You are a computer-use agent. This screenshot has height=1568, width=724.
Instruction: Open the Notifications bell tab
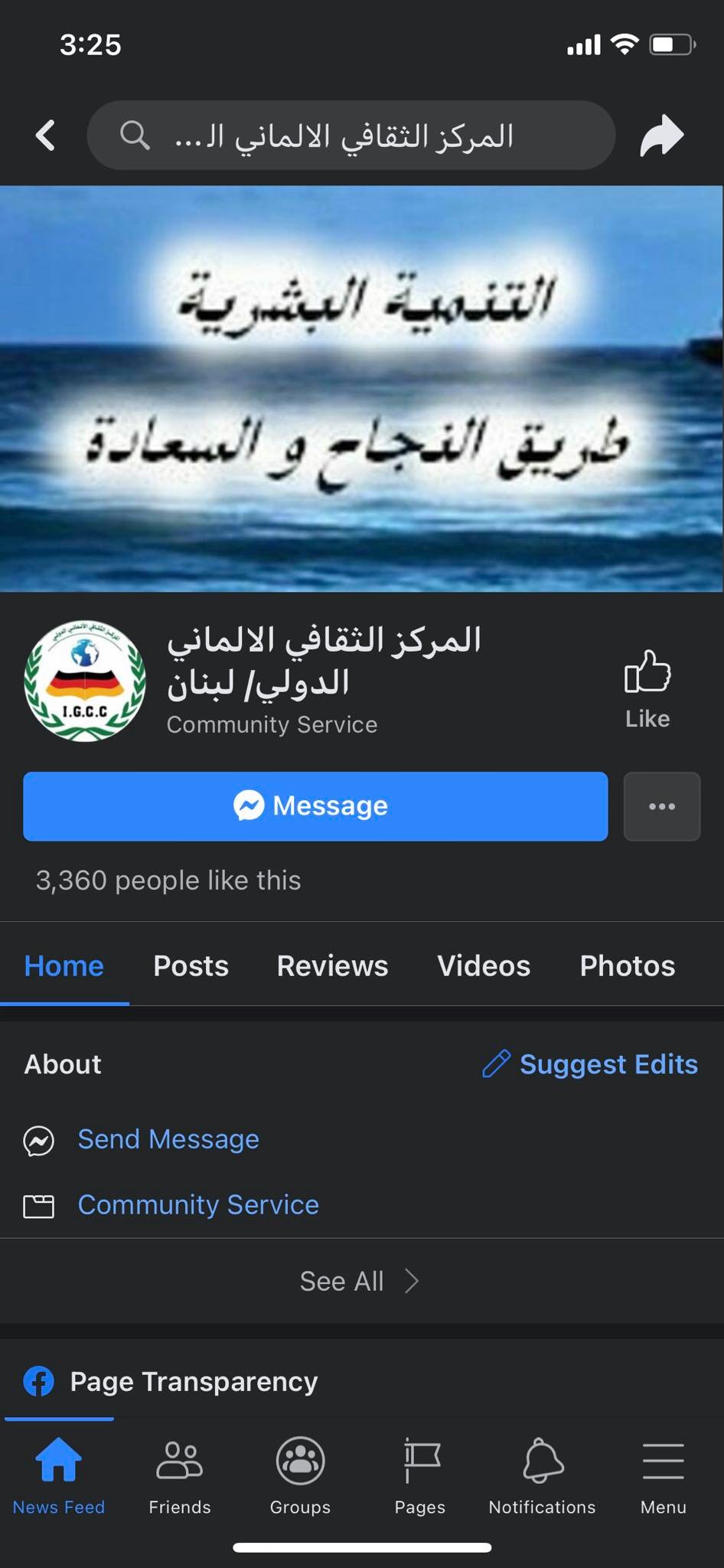(542, 1475)
